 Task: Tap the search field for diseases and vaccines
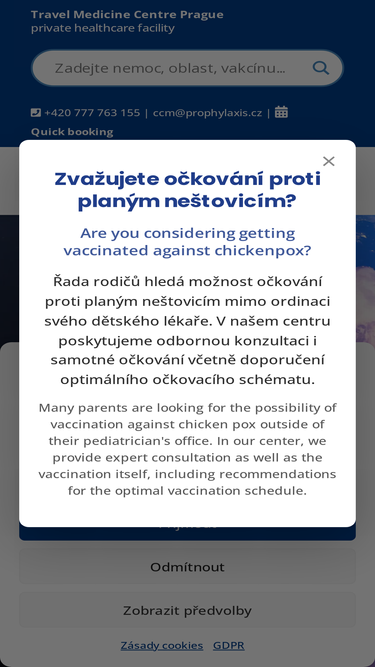coord(187,68)
